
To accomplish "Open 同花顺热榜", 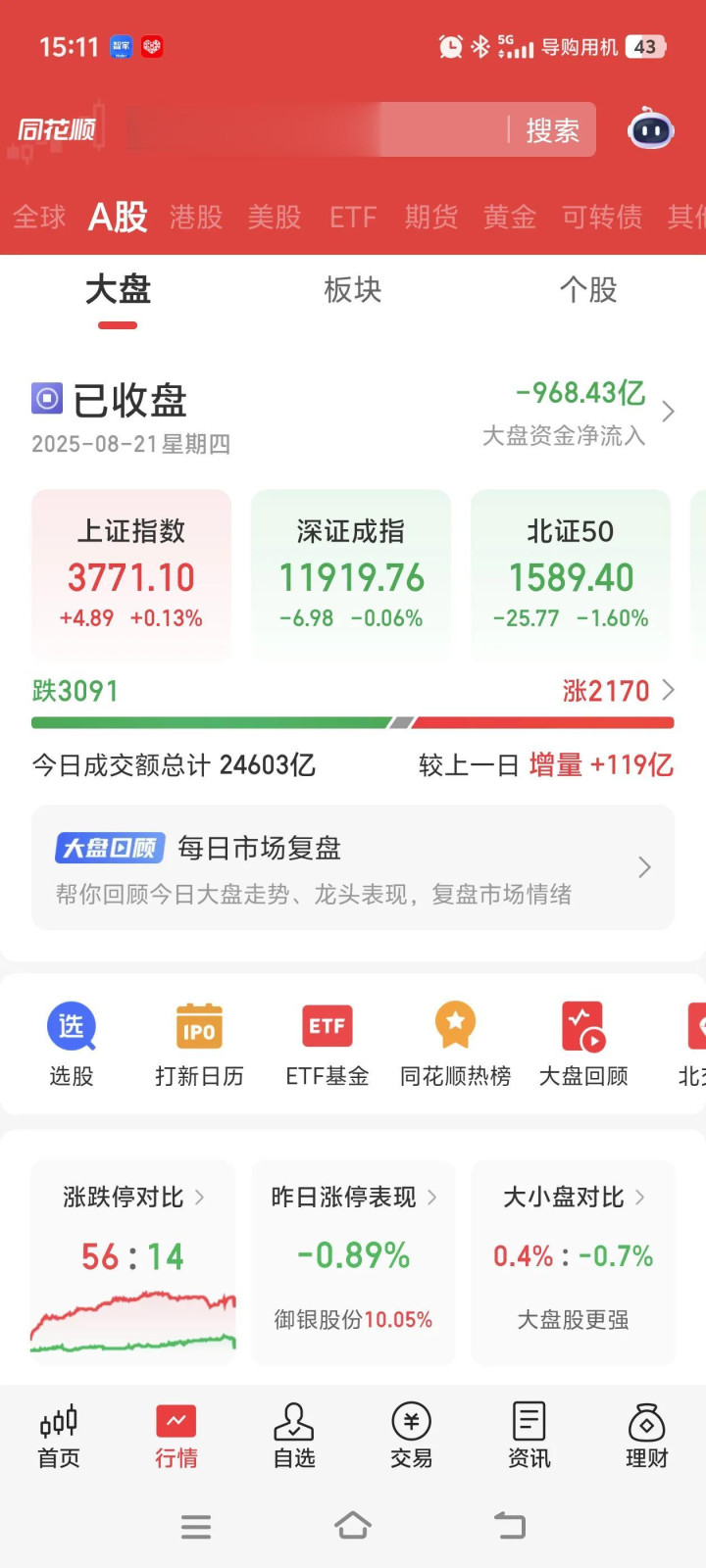I will 456,1045.
